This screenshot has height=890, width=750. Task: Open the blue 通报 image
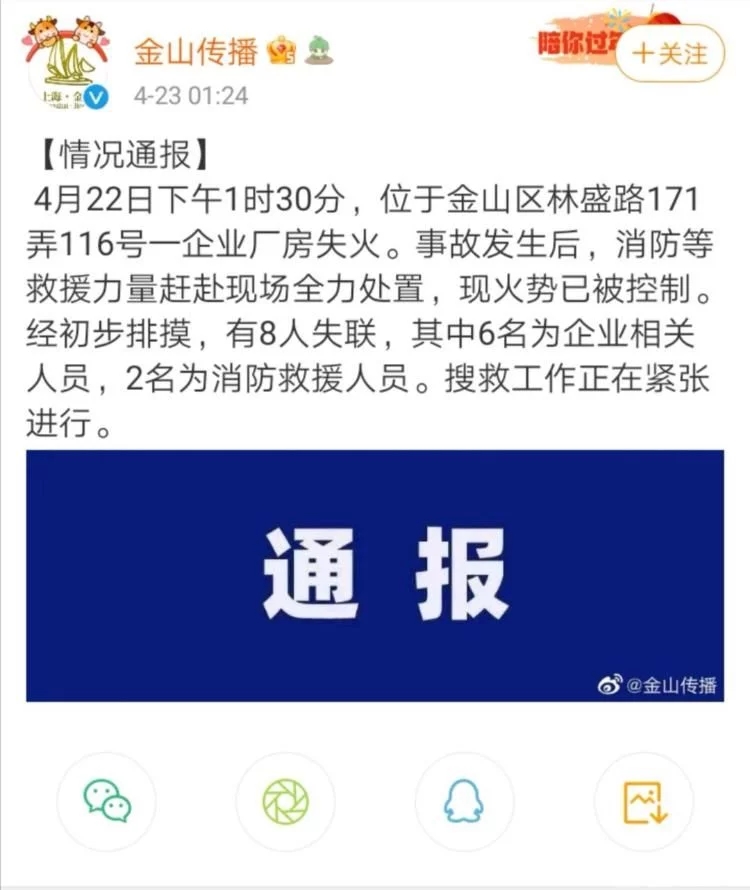[374, 575]
